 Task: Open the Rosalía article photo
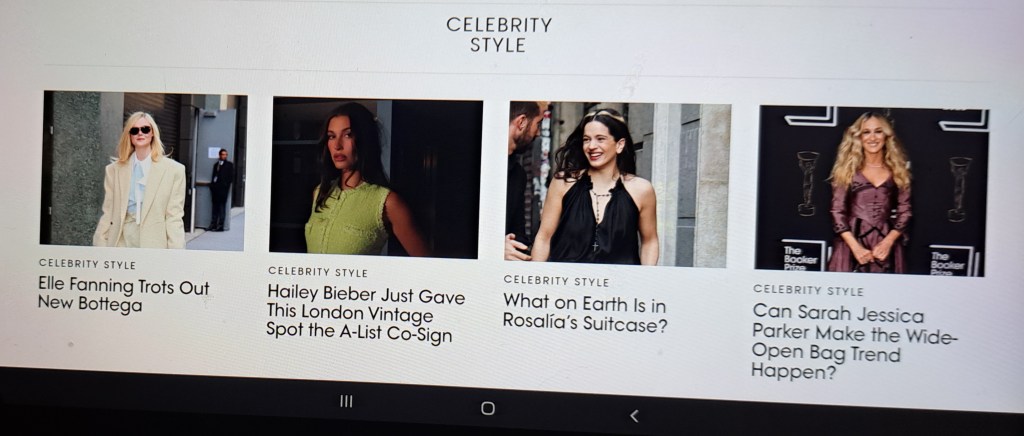pyautogui.click(x=617, y=183)
